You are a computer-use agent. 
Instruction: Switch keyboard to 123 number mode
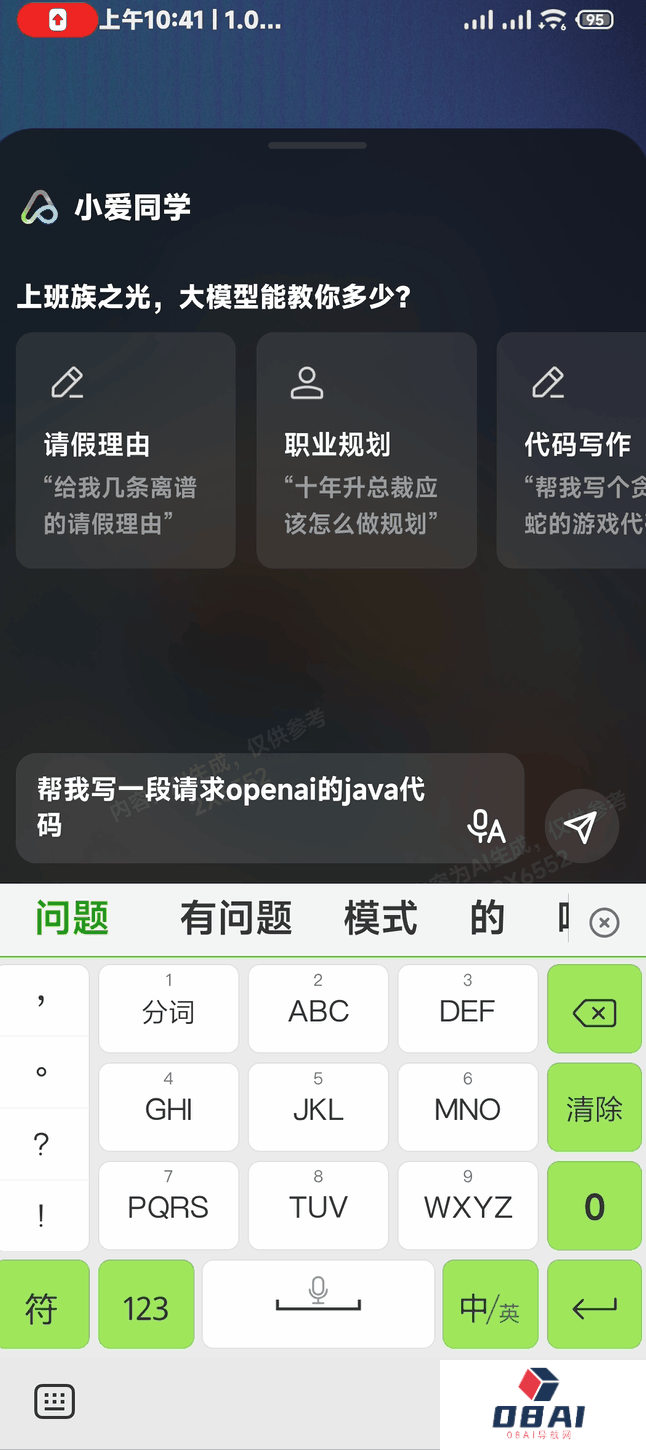[146, 1304]
